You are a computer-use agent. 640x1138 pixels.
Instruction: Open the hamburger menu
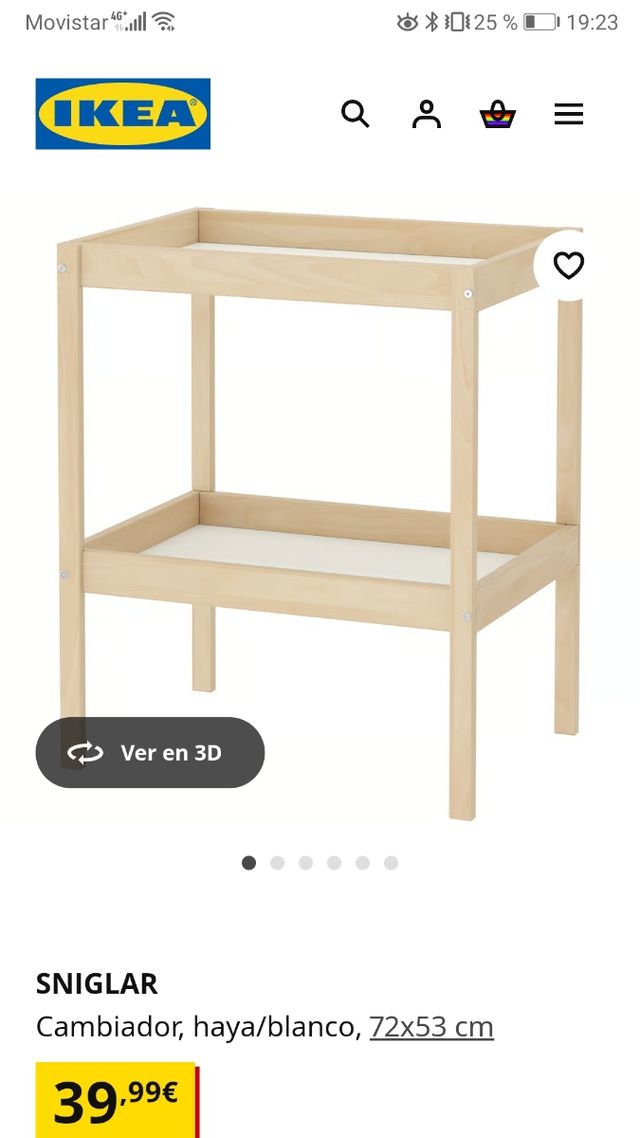point(568,115)
